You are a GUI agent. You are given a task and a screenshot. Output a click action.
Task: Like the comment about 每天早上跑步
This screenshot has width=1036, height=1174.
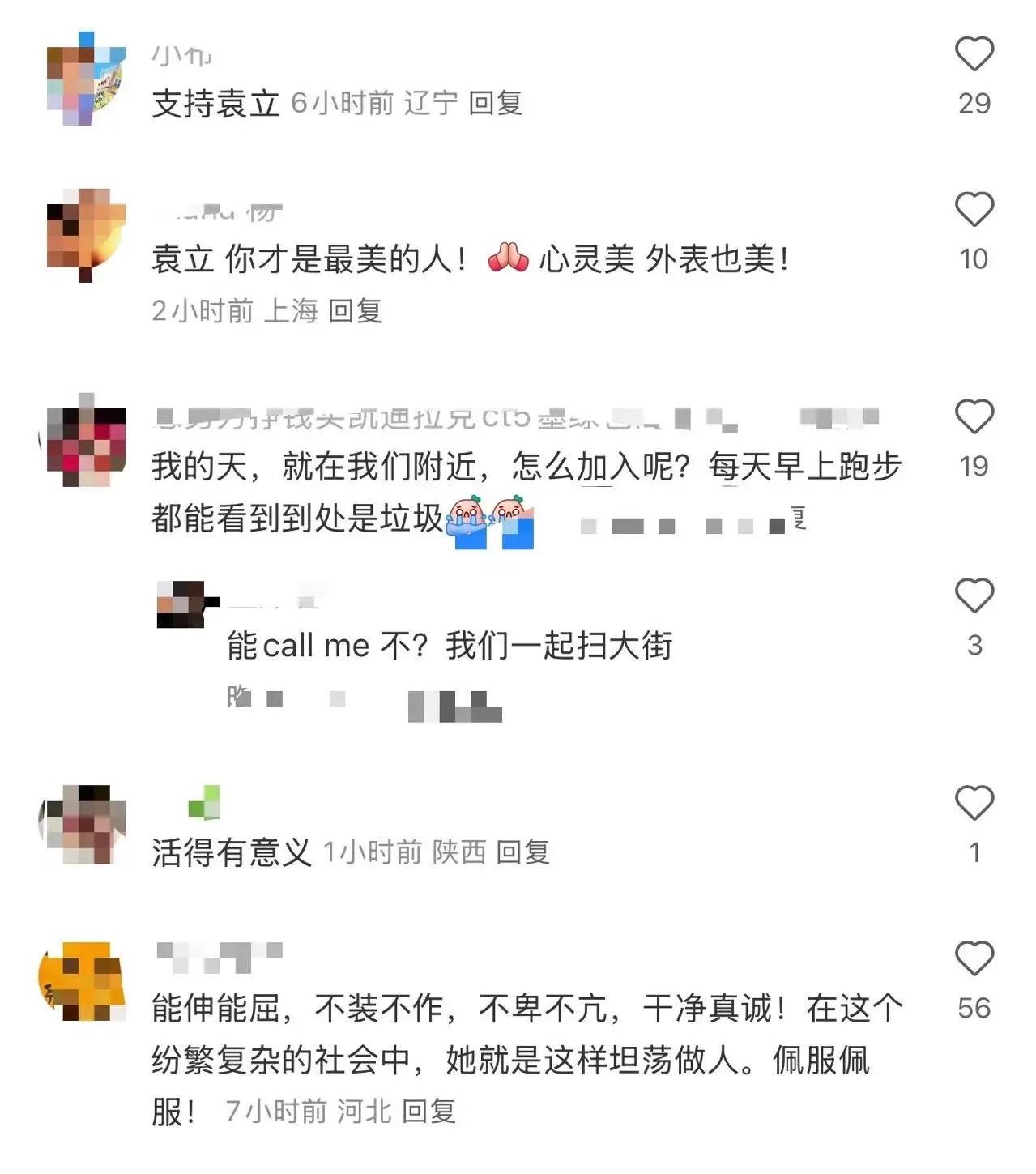974,418
